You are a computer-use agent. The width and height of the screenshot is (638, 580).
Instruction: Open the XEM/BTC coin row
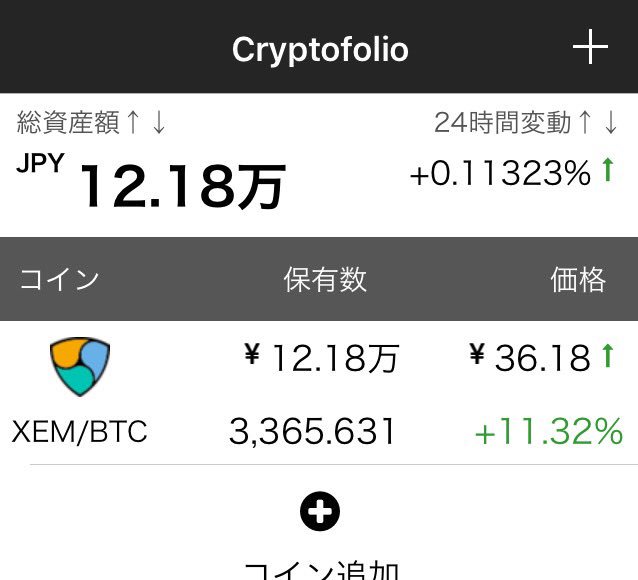coord(319,393)
